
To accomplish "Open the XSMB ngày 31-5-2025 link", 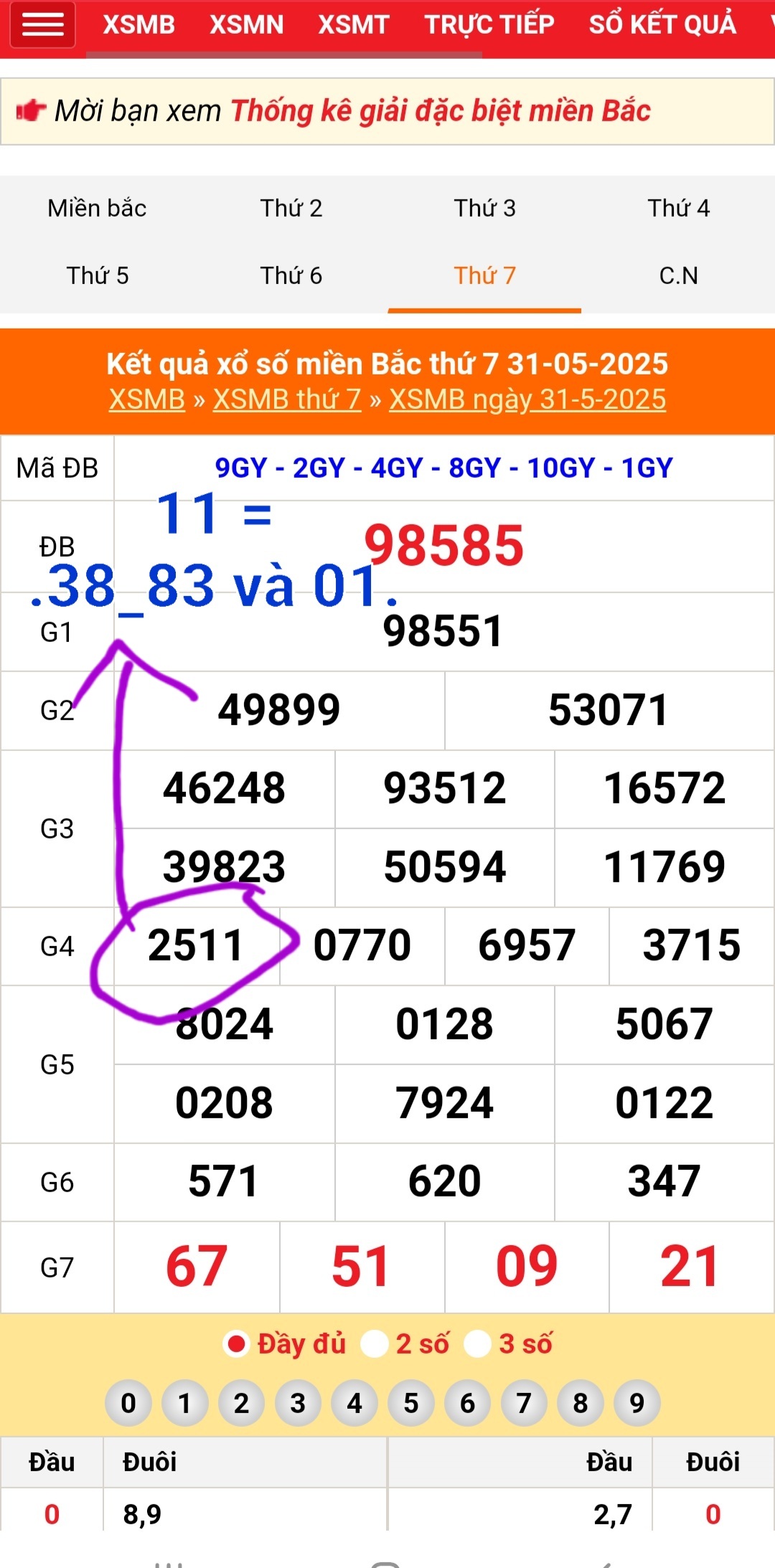I will (527, 399).
